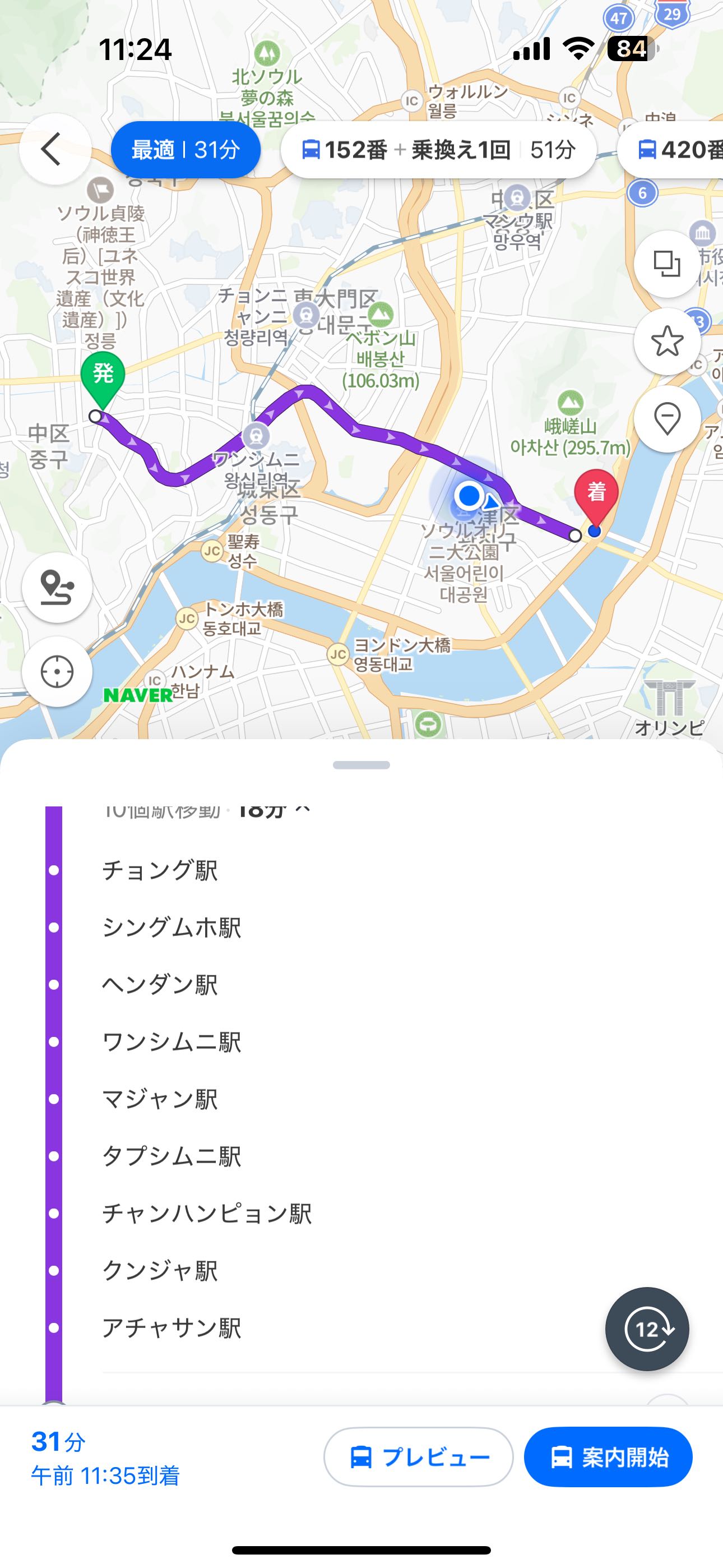Open the map layers button
This screenshot has height=1568, width=723.
point(667,264)
